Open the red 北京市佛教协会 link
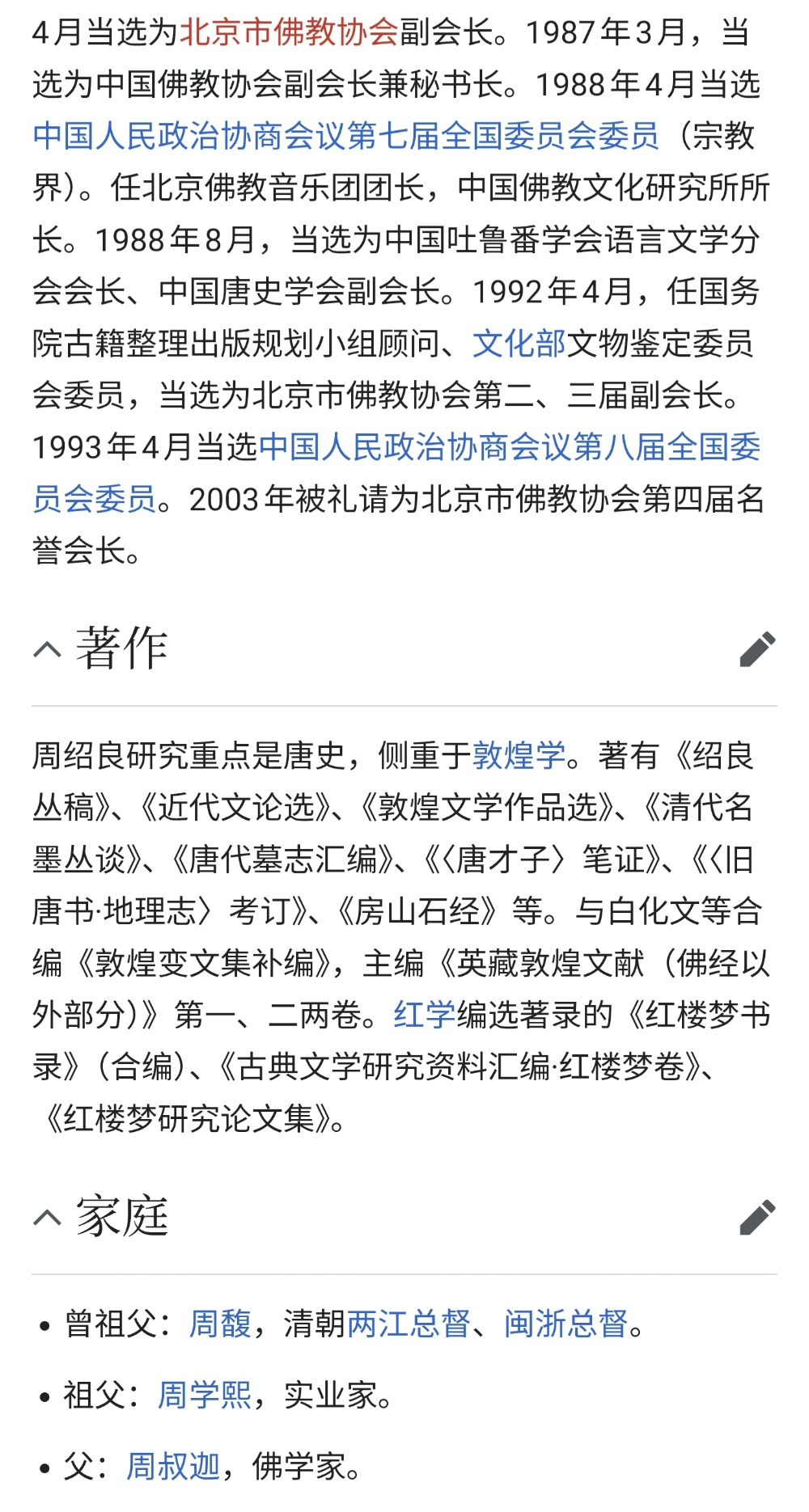Image resolution: width=809 pixels, height=1512 pixels. click(x=288, y=33)
